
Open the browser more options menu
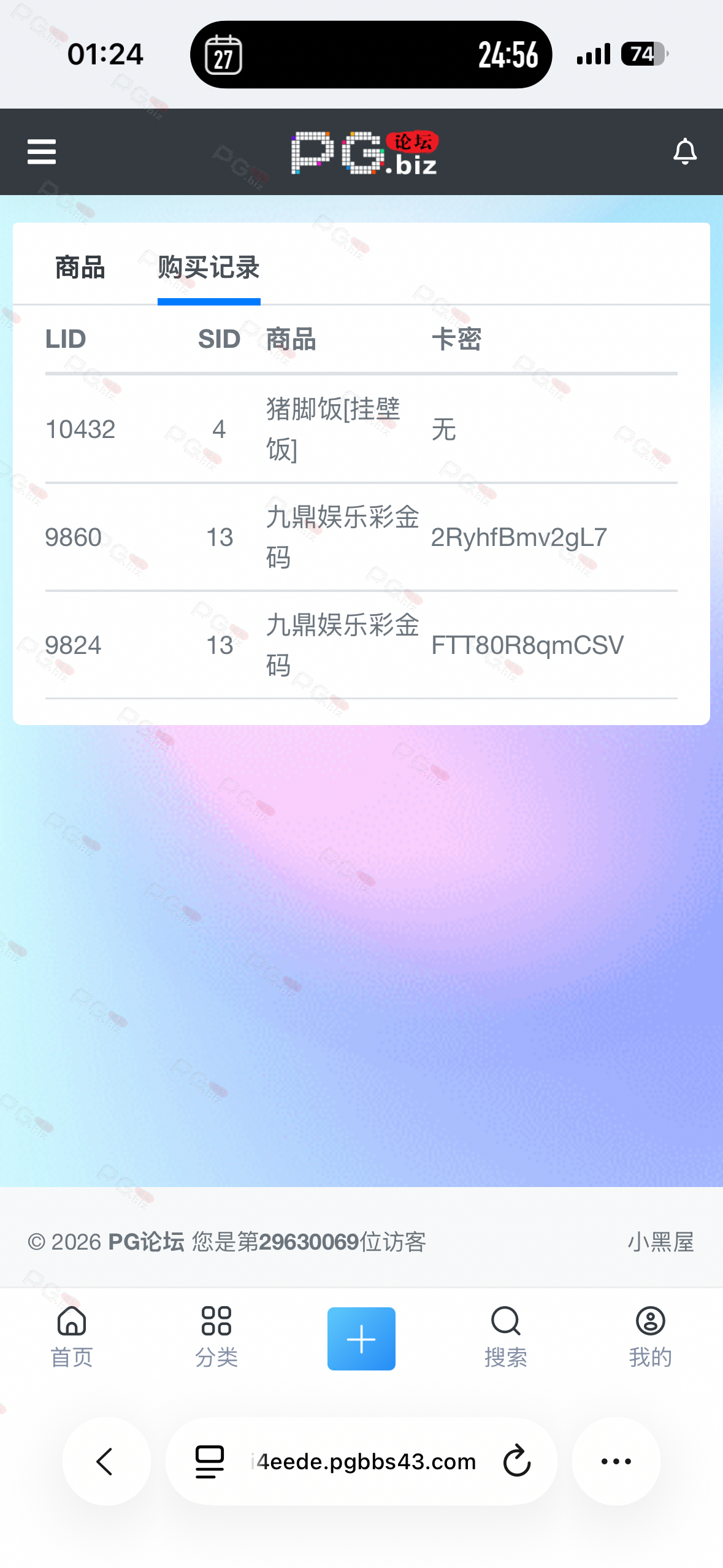click(x=616, y=1461)
